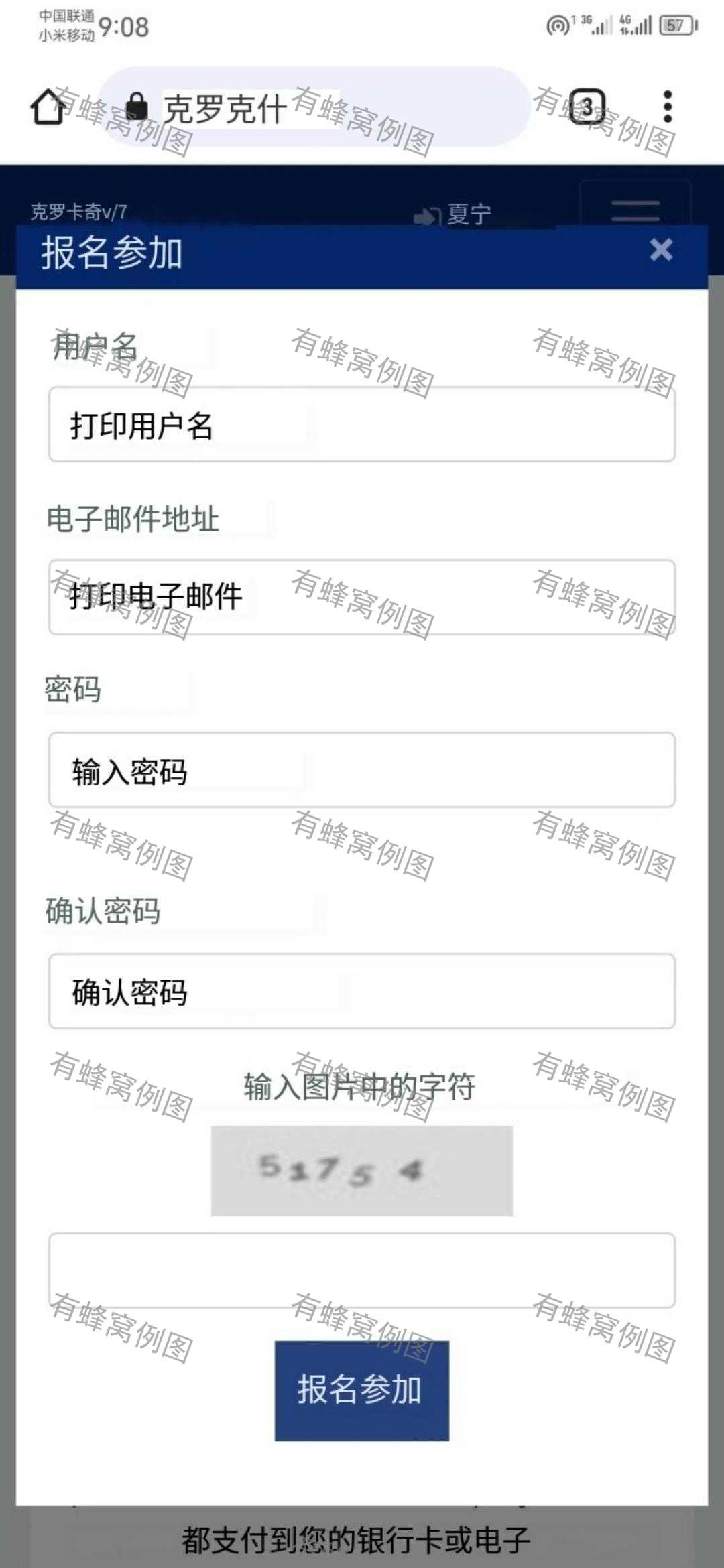Open the tab switcher showing 3
The height and width of the screenshot is (1568, 724).
pos(587,107)
